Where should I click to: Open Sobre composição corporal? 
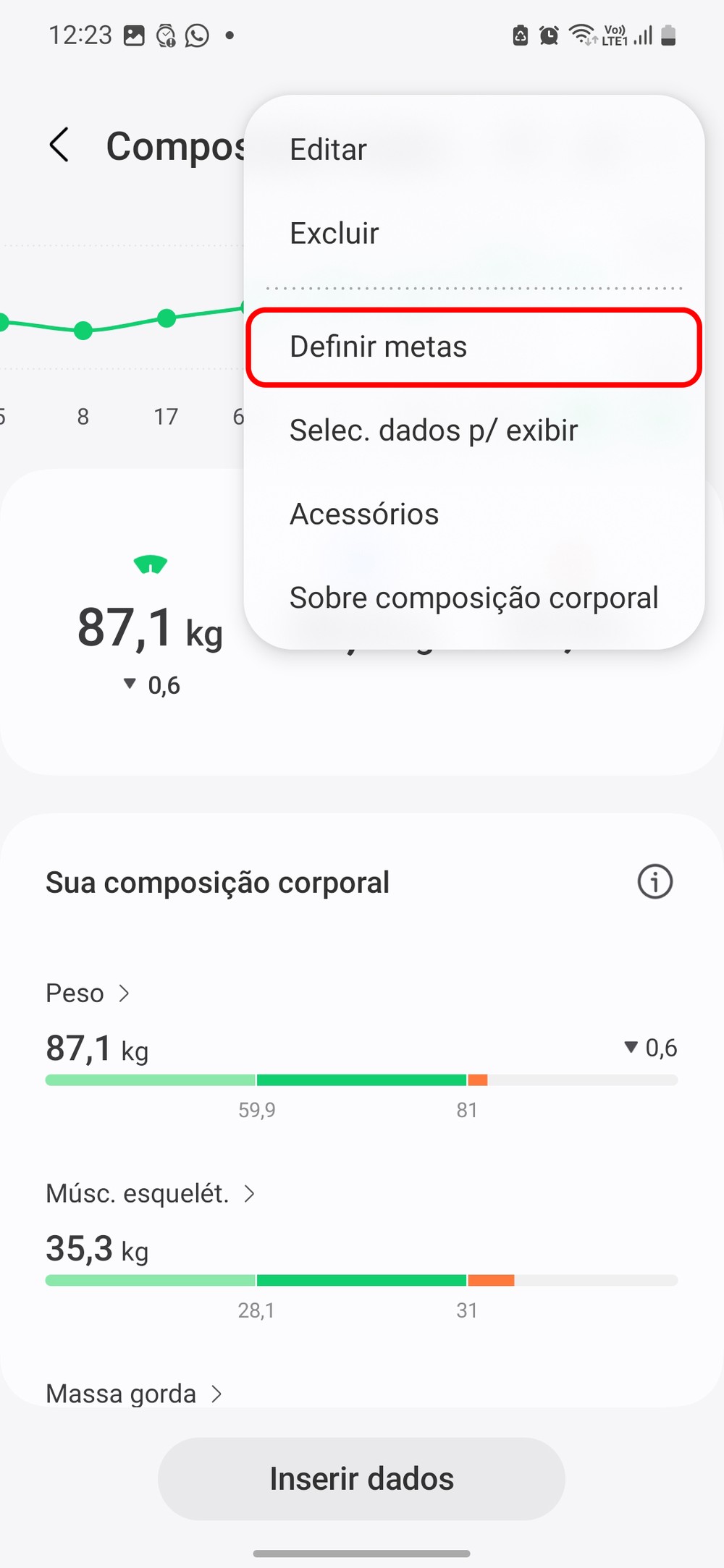(473, 598)
